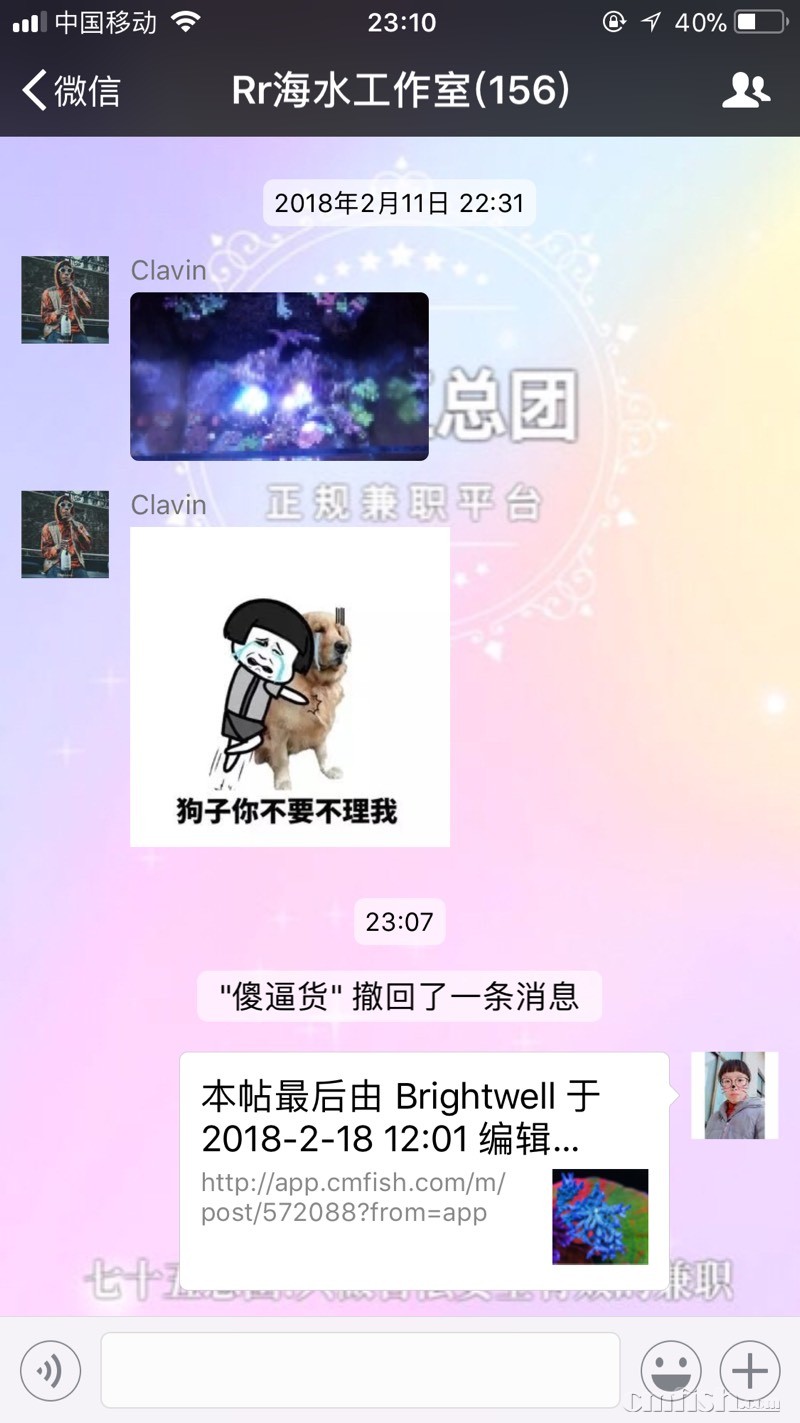This screenshot has width=800, height=1423.
Task: Go back to the 微信 chat list
Action: (x=70, y=91)
